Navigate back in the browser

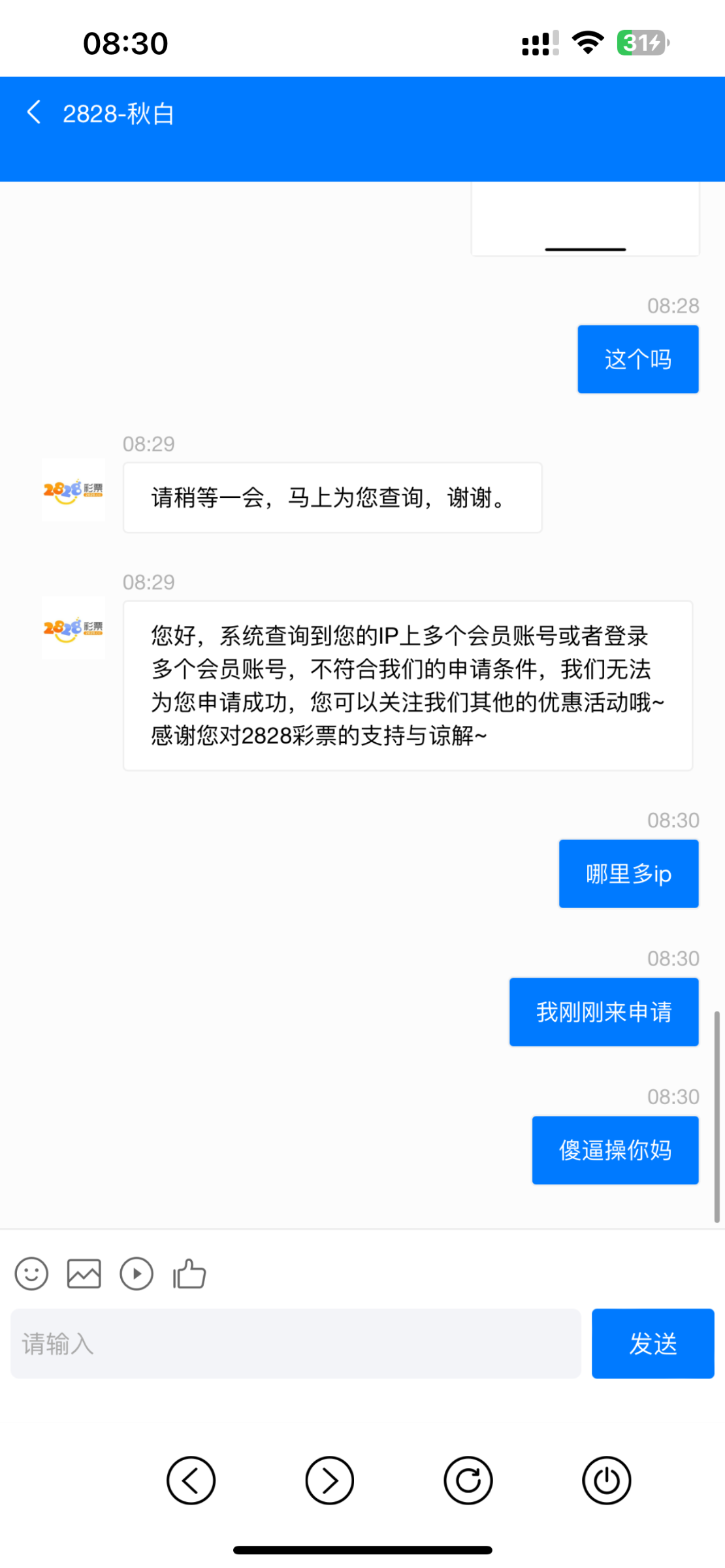click(191, 1480)
